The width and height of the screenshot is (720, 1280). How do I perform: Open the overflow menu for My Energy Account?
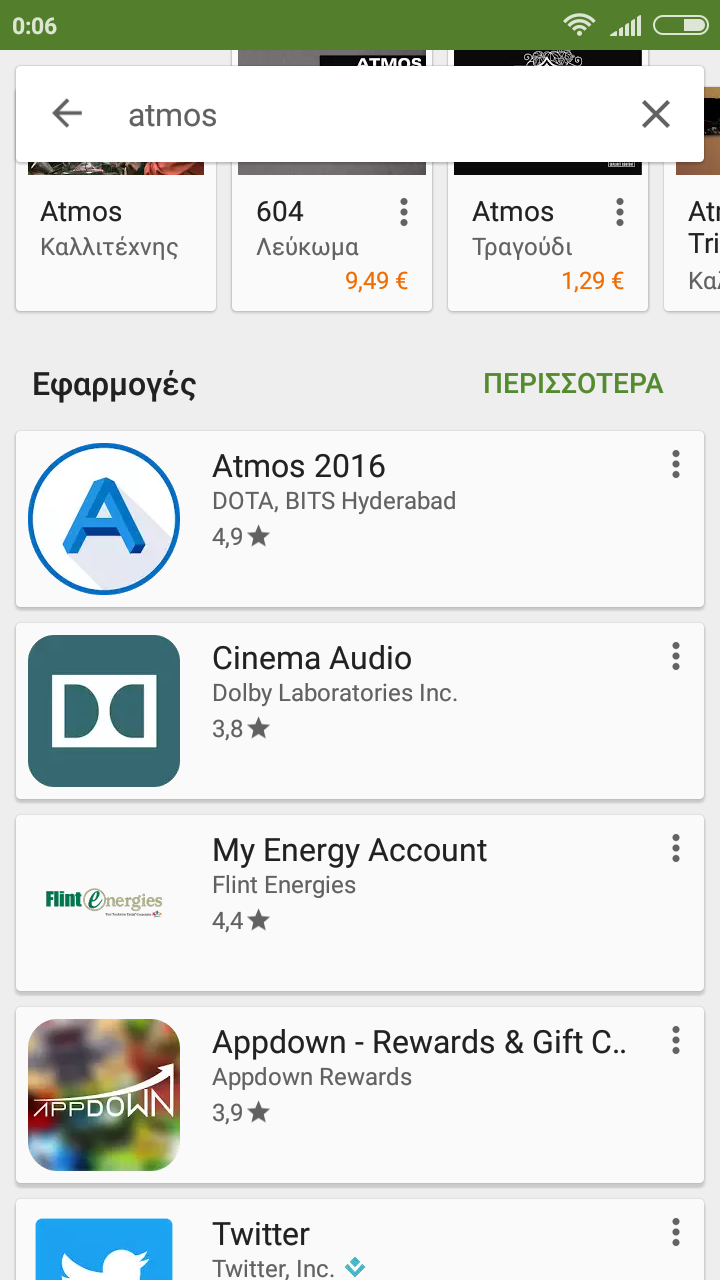pos(676,848)
